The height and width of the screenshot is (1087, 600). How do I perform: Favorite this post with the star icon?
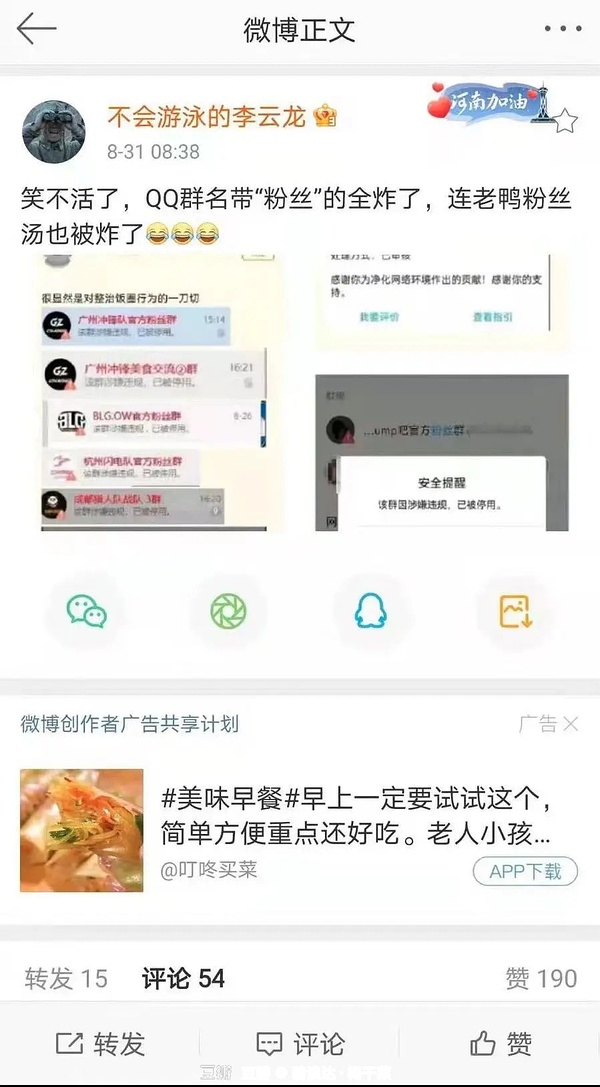click(565, 122)
